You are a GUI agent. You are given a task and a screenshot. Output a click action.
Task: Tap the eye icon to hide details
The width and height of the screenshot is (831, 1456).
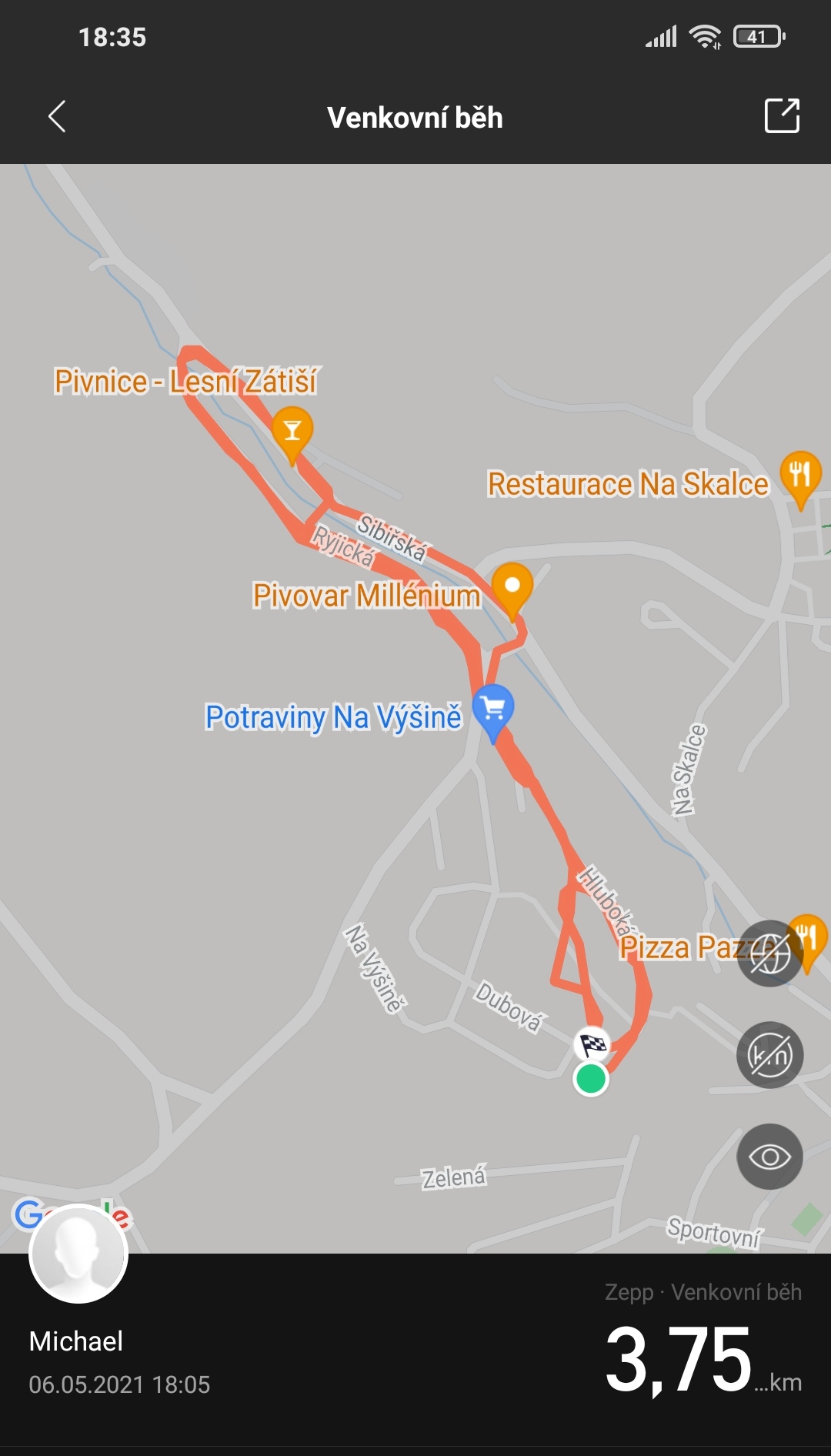770,1157
